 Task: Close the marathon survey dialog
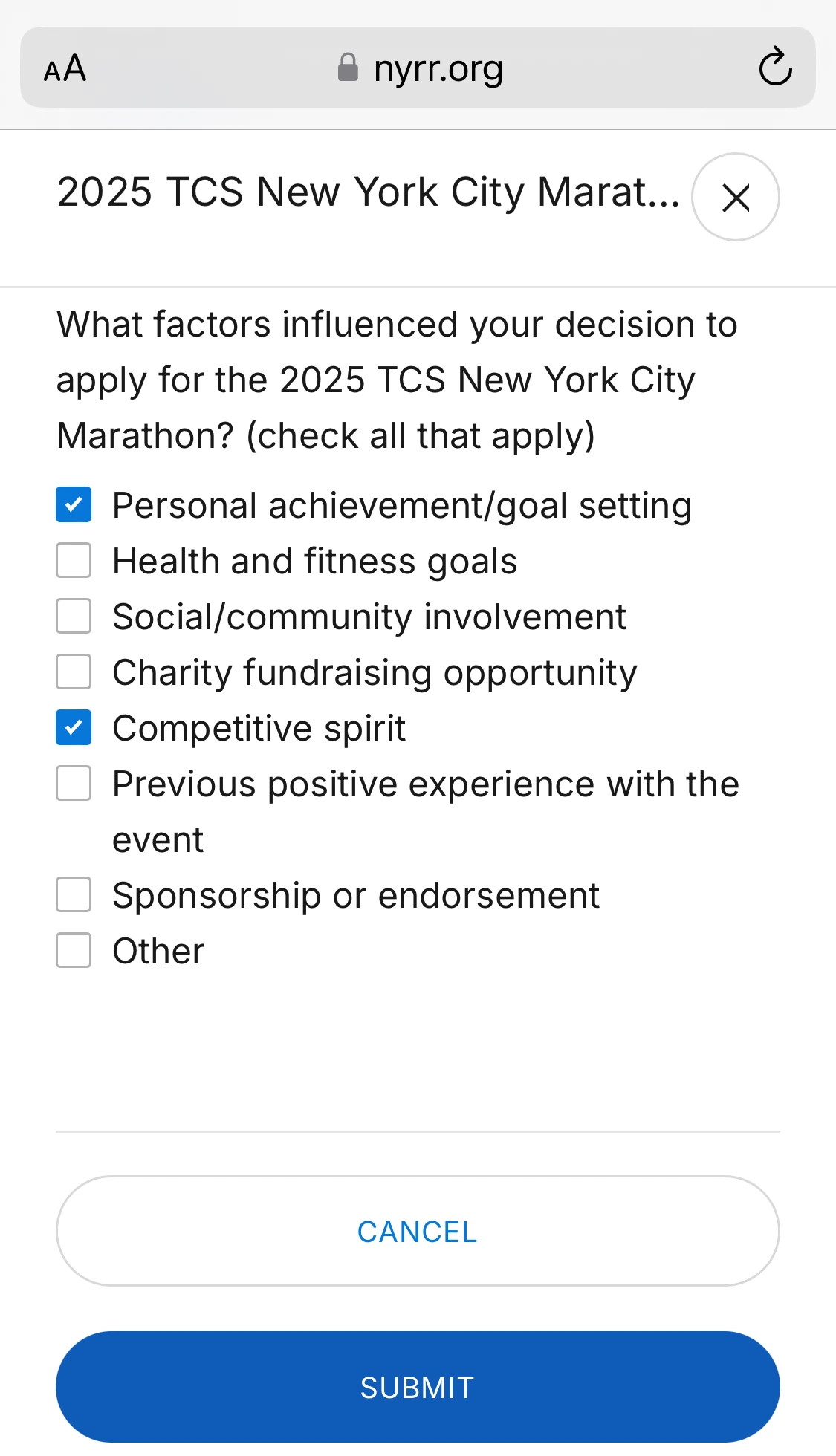(735, 198)
